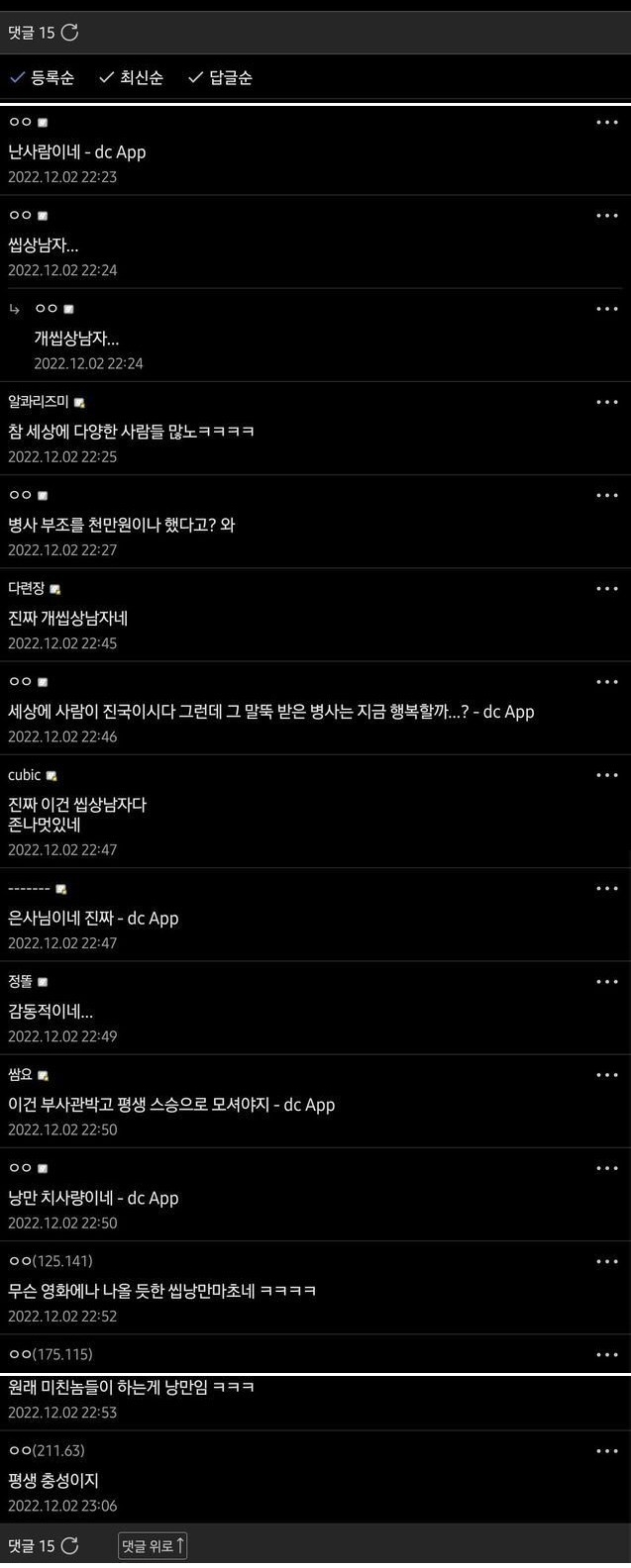Tap the 댓글 위로 button
The height and width of the screenshot is (1568, 631).
click(153, 1546)
